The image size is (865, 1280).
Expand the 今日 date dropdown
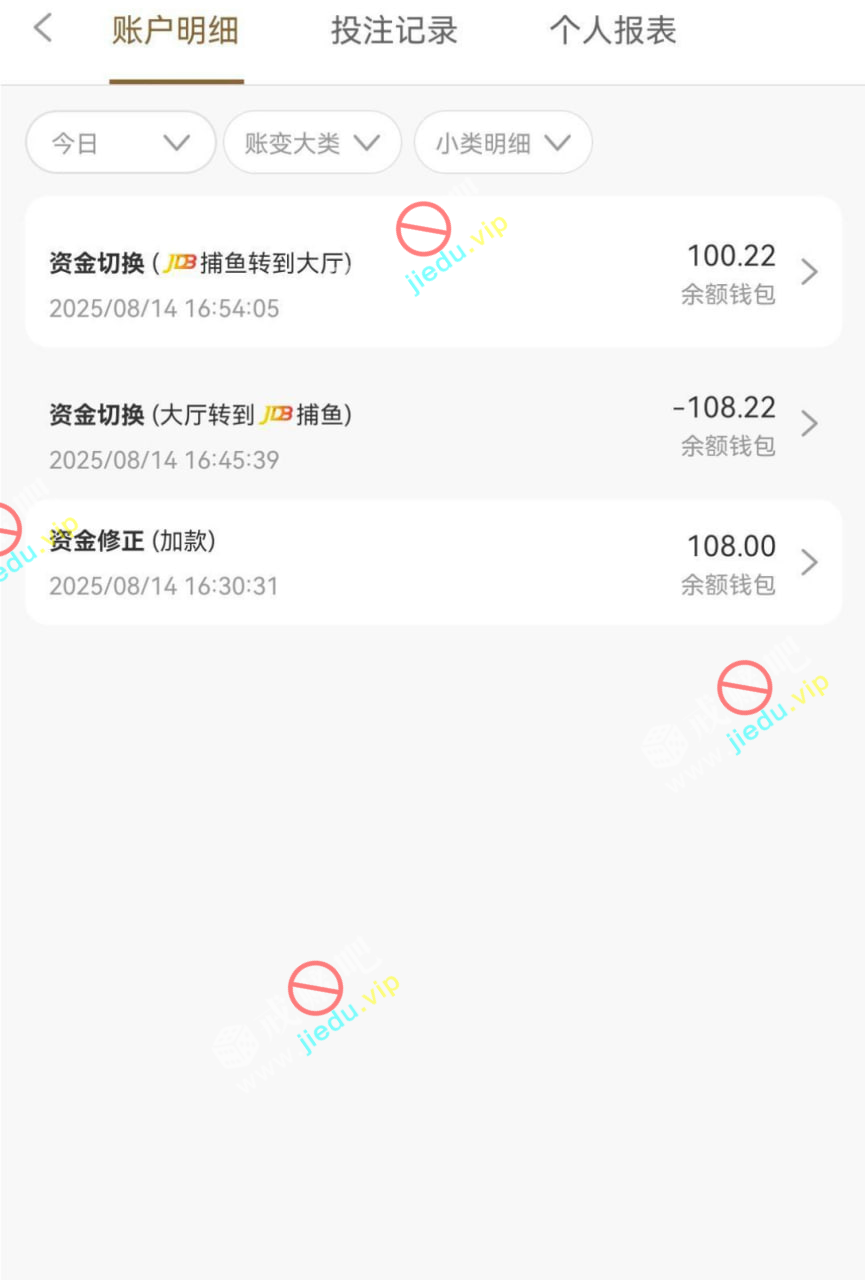point(120,143)
